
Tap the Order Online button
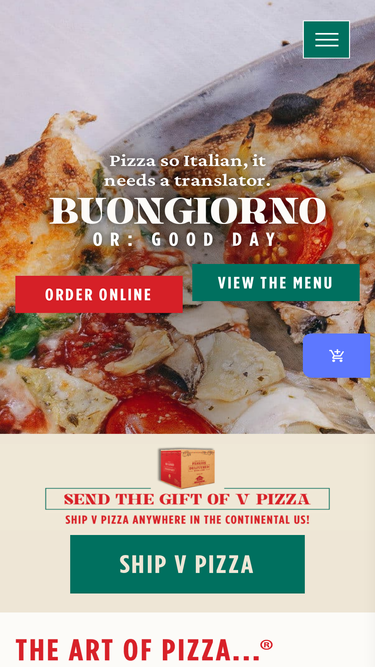tap(99, 294)
